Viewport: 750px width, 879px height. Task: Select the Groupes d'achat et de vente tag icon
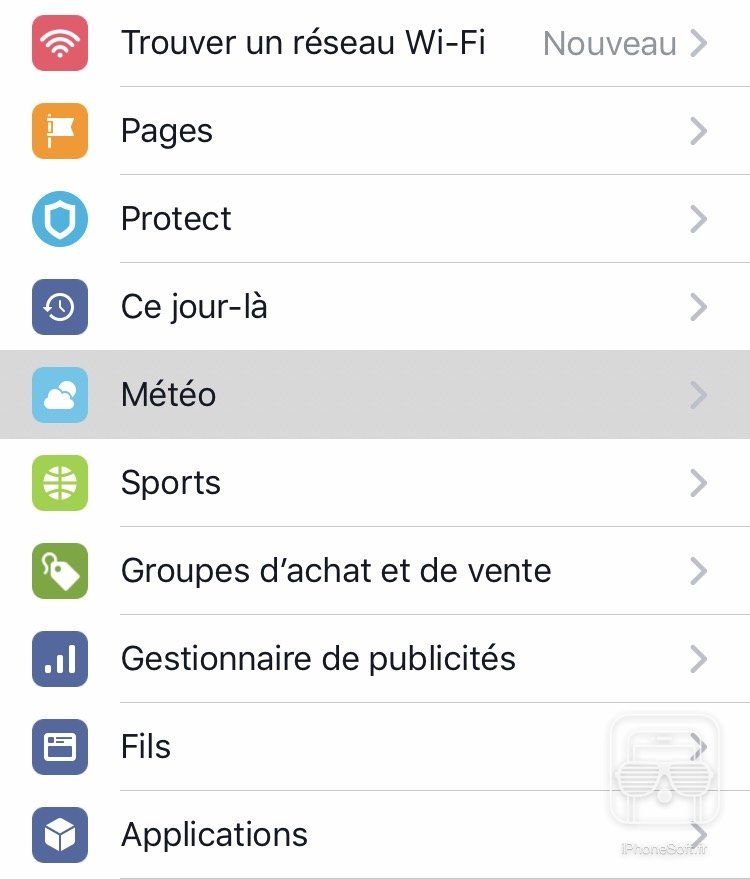click(x=60, y=571)
